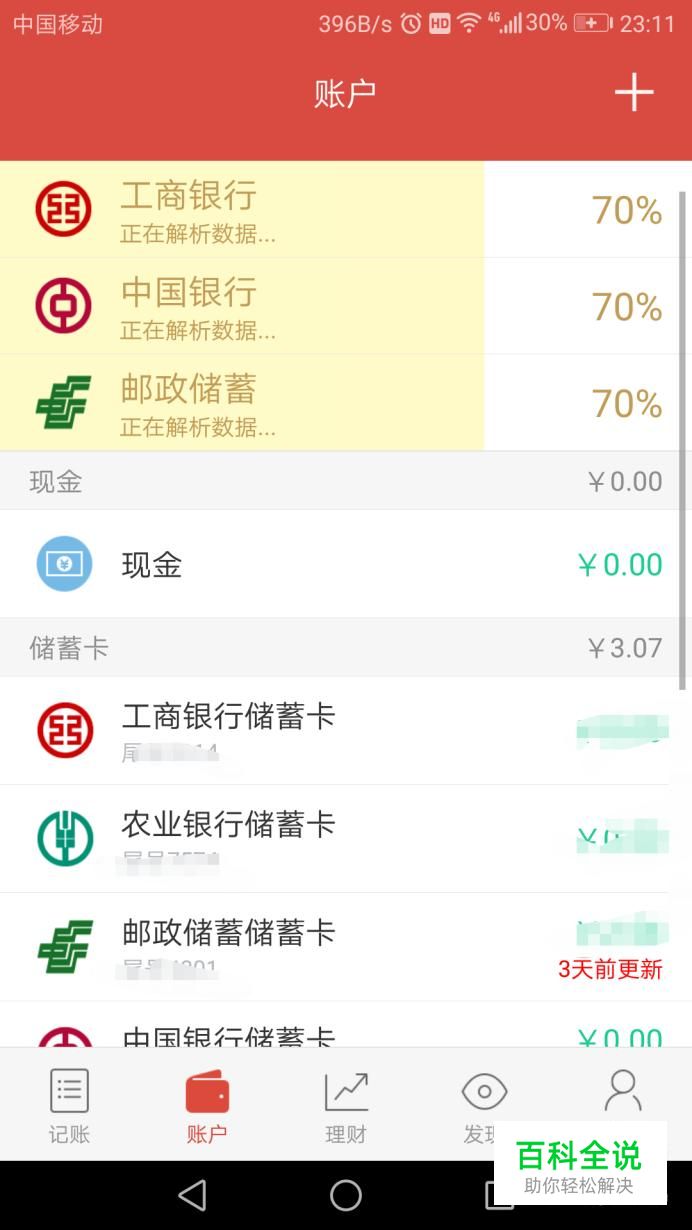Switch to the 理财 tab
This screenshot has height=1230, width=692.
[x=346, y=1105]
